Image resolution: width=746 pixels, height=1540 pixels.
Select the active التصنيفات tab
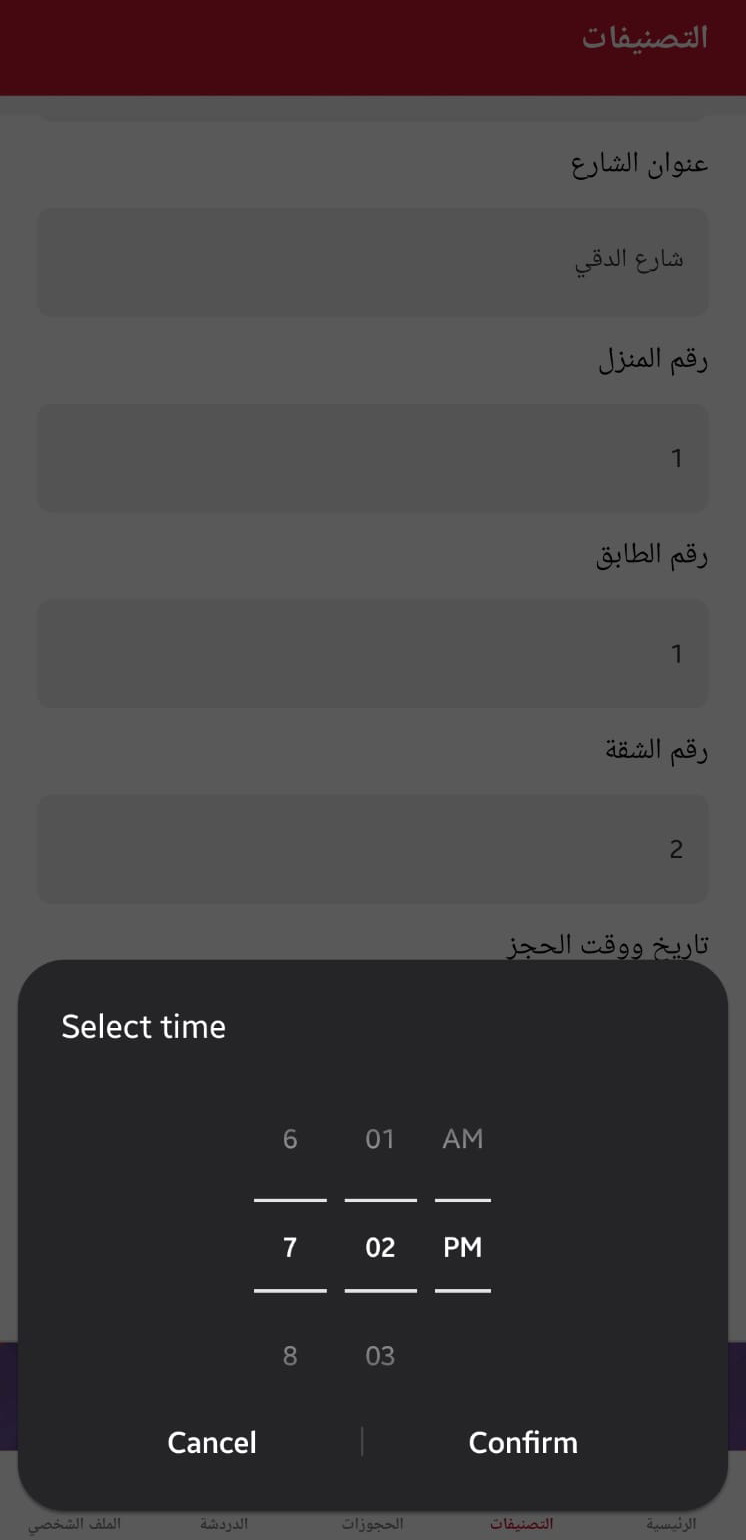point(522,1524)
